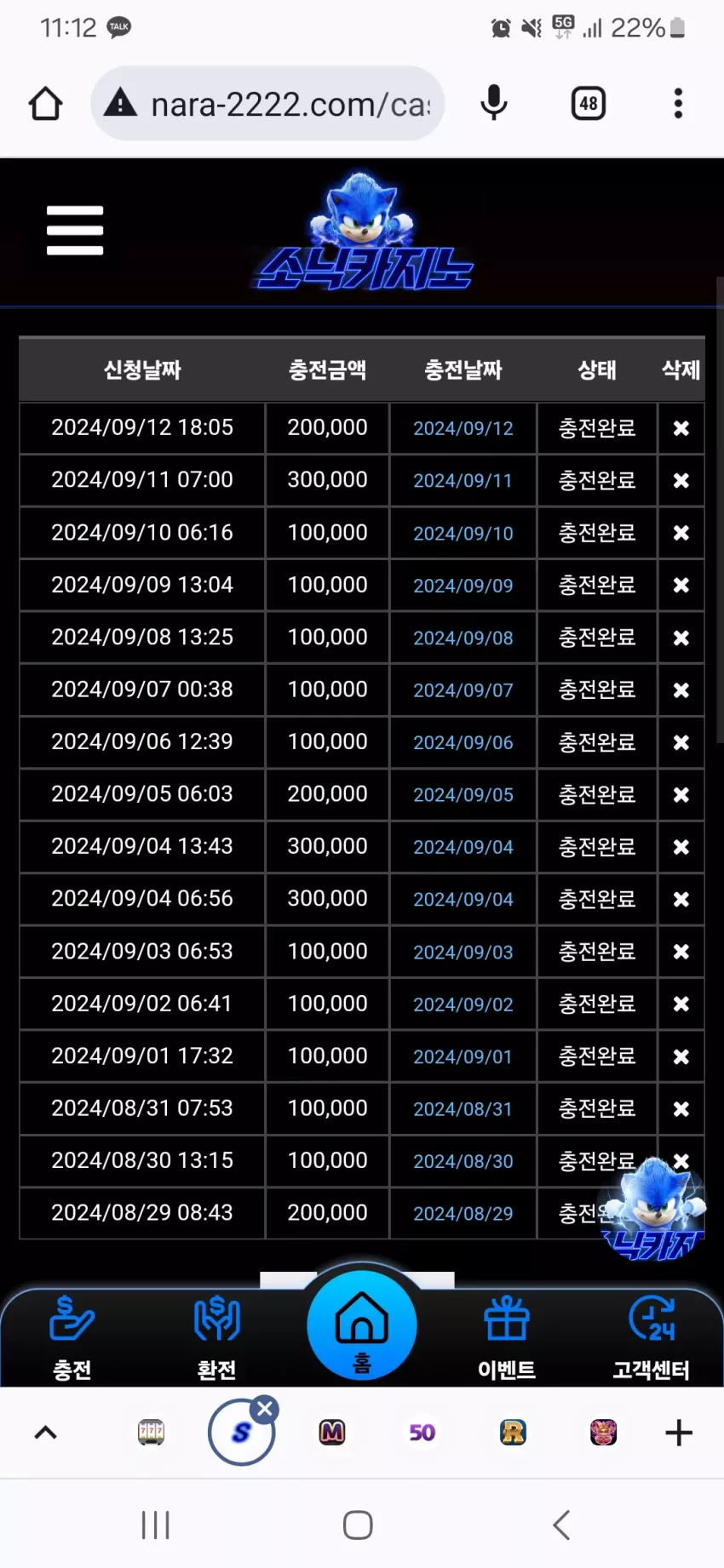Delete the 2024/09/04 06:56 record
Image resolution: width=724 pixels, height=1568 pixels.
click(x=681, y=899)
